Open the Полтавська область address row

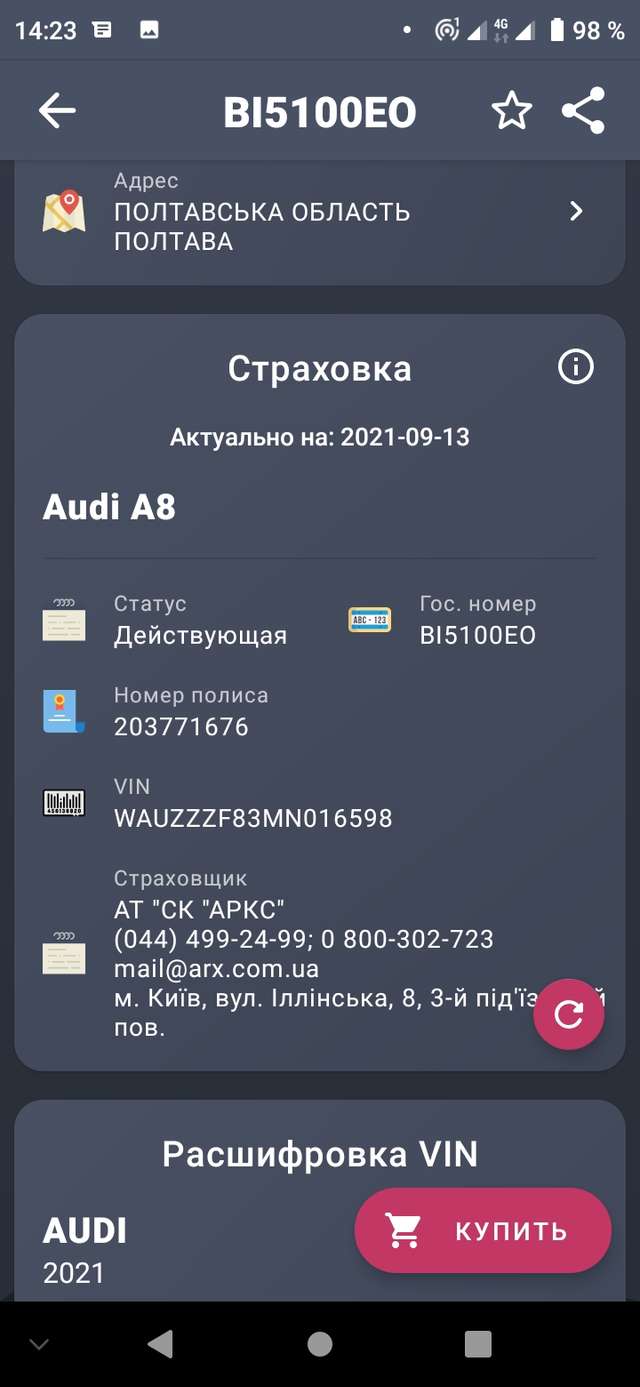(320, 213)
